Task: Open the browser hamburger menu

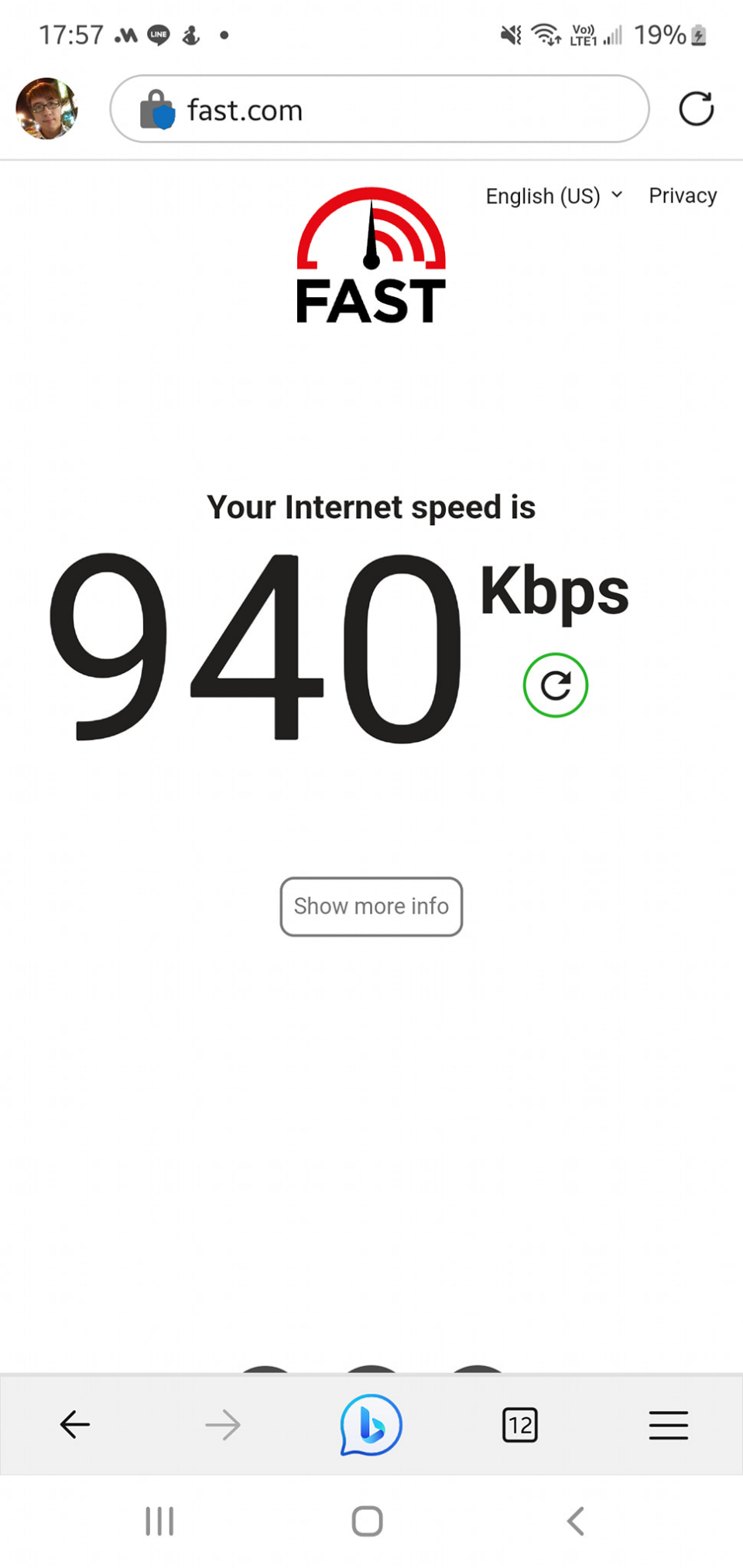Action: click(668, 1424)
